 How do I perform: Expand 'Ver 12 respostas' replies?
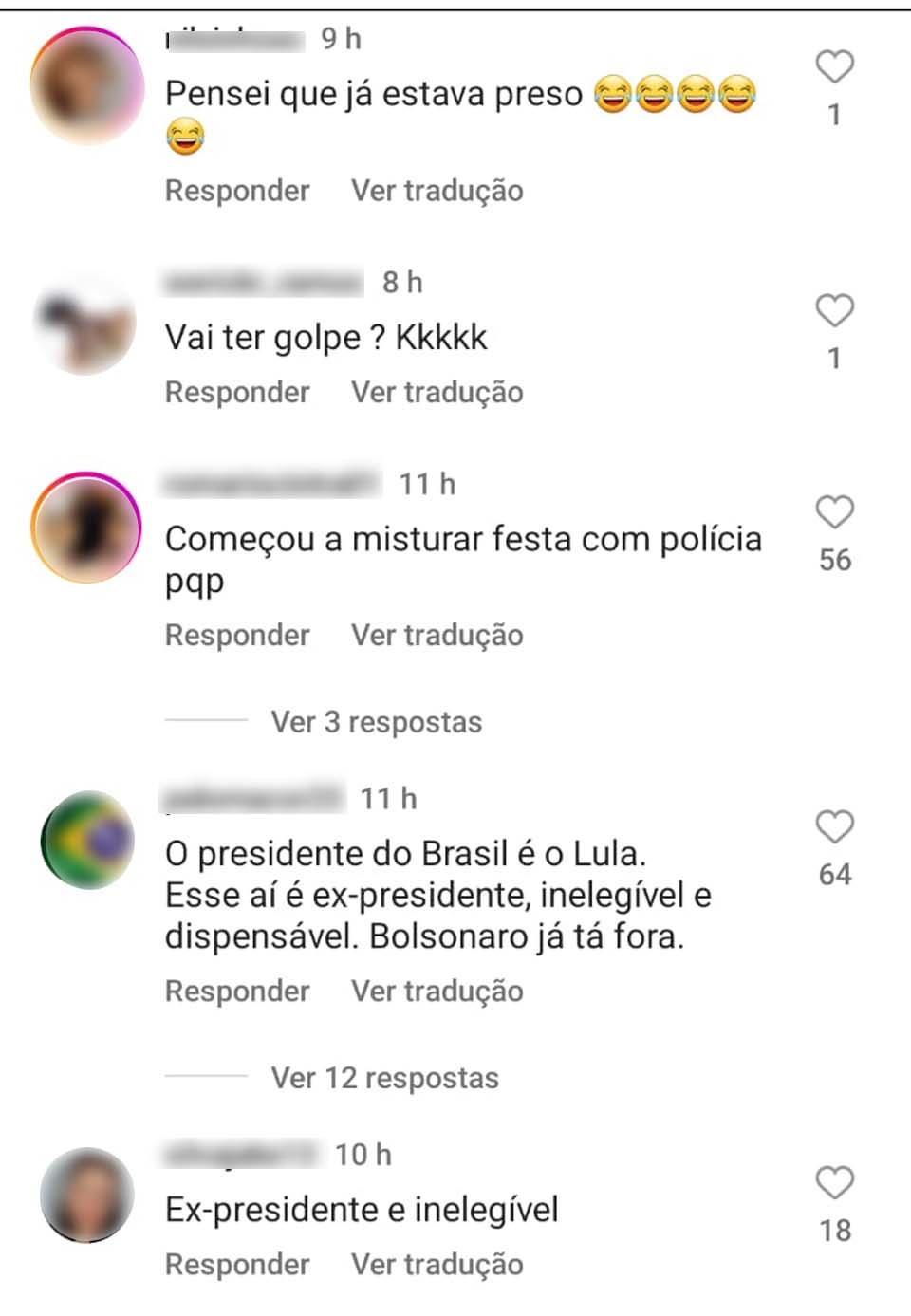pos(384,1078)
